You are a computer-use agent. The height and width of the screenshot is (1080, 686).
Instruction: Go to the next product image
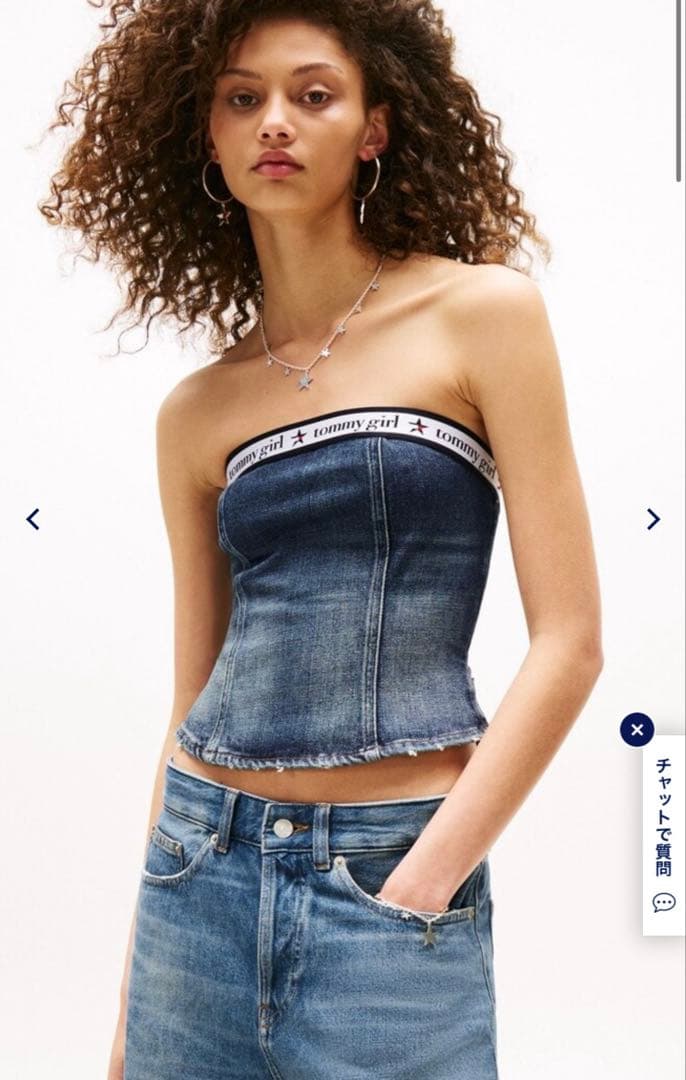653,519
